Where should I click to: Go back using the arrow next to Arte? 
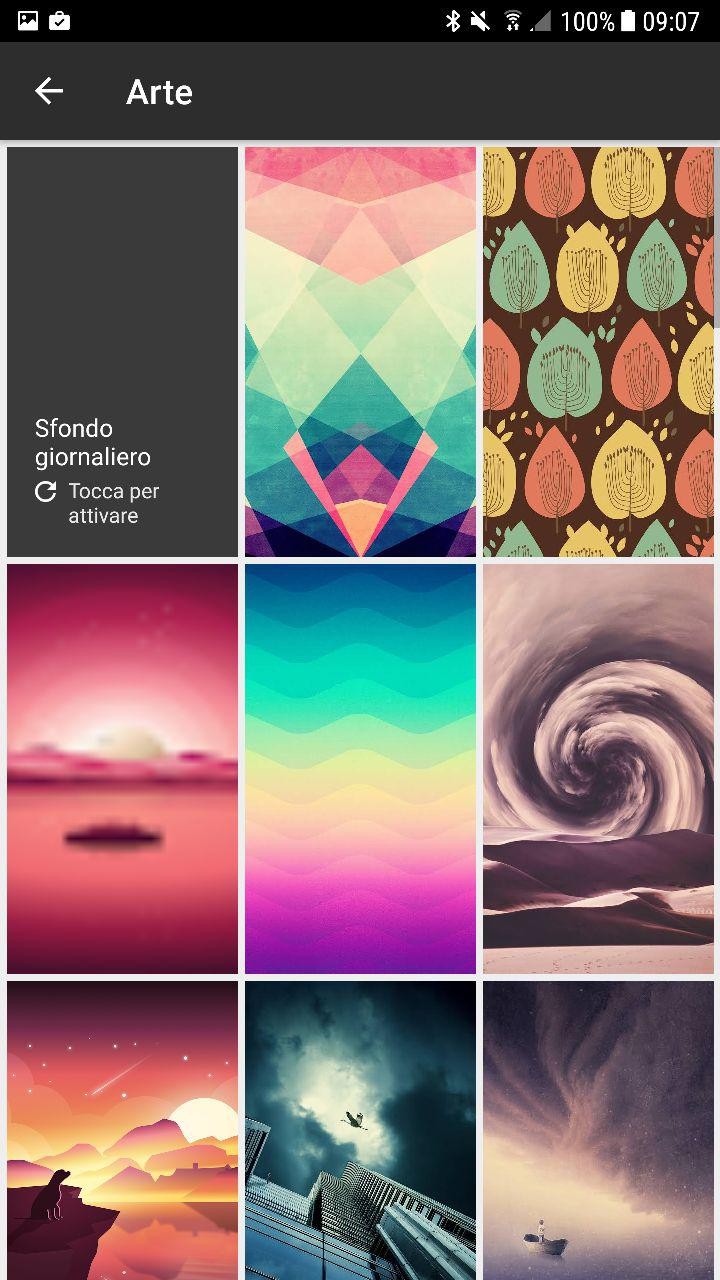(x=49, y=91)
